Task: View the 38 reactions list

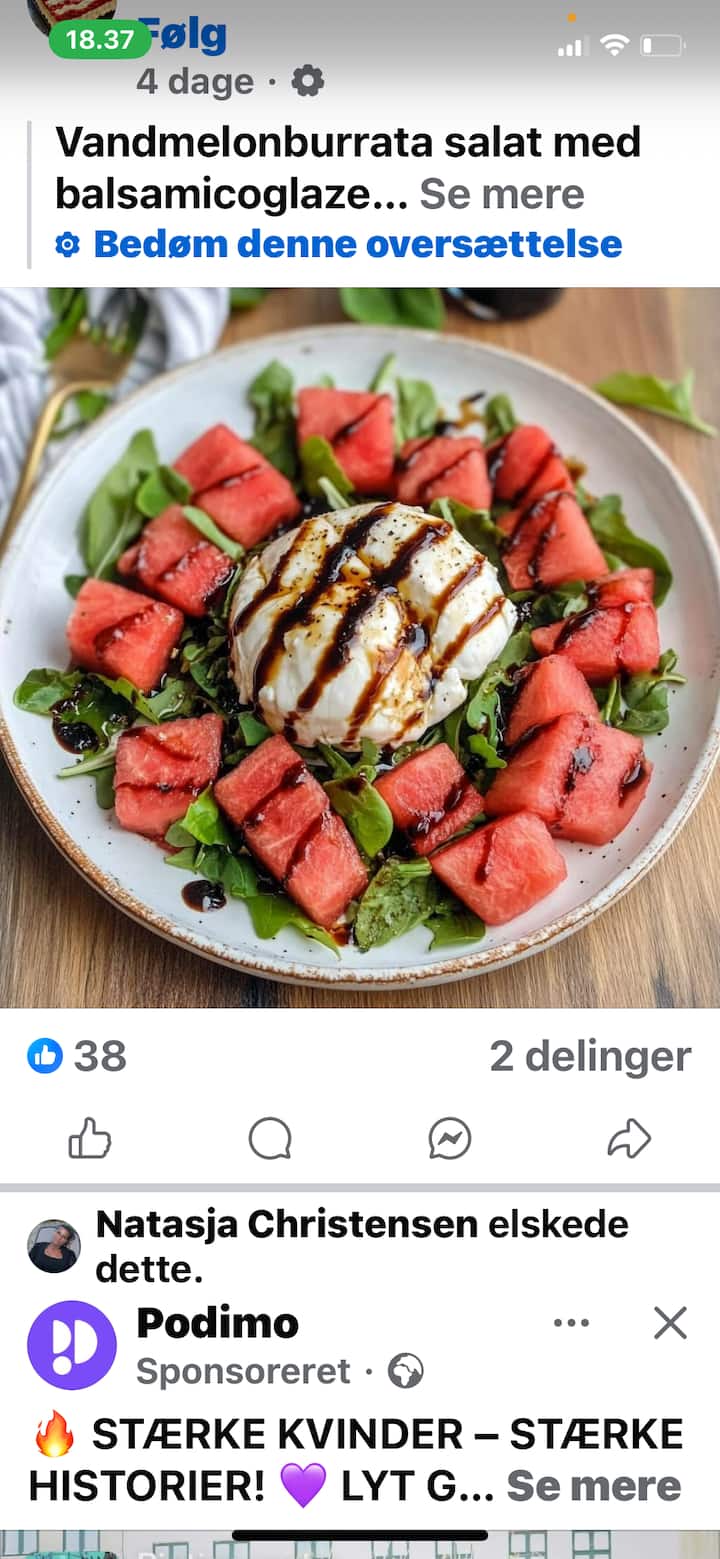Action: pyautogui.click(x=78, y=1056)
